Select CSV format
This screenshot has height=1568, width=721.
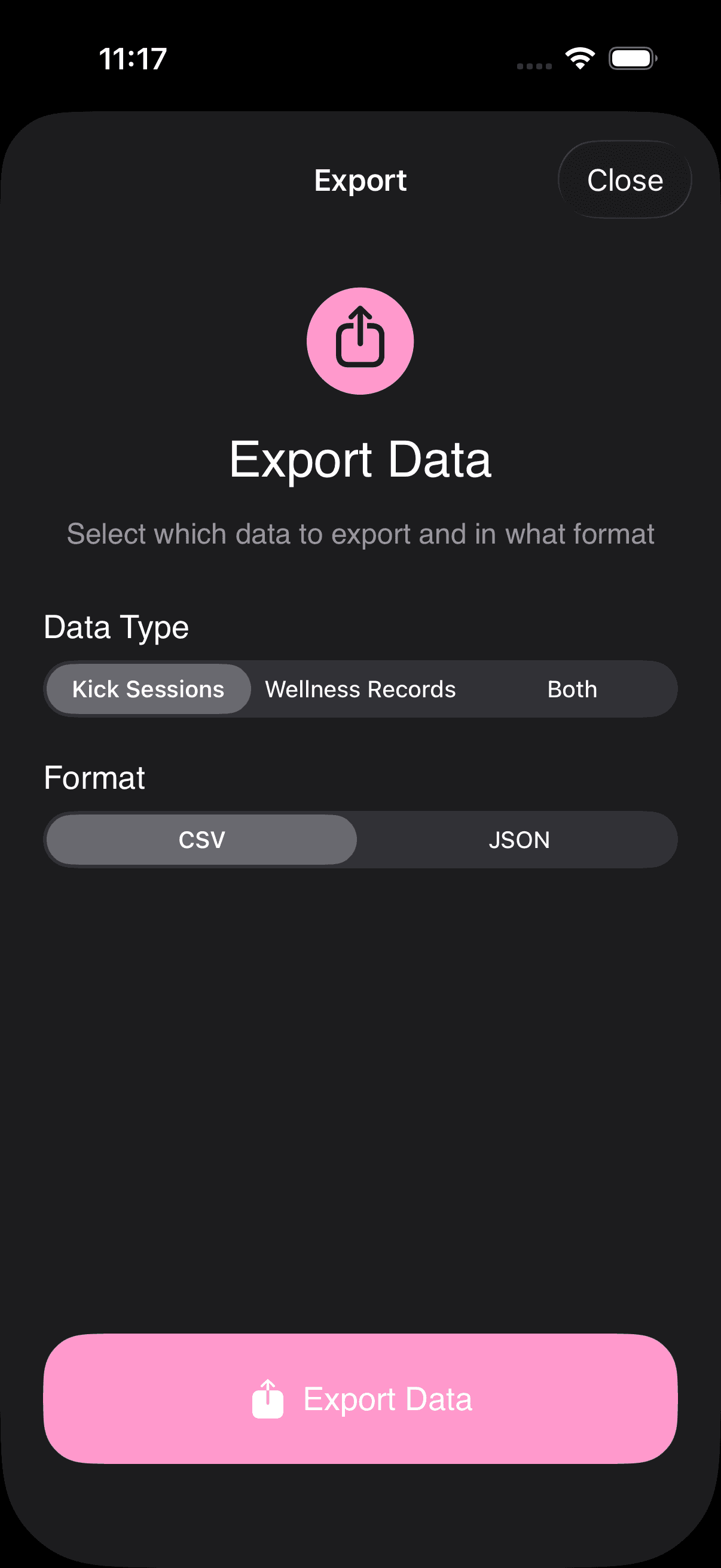click(x=201, y=840)
